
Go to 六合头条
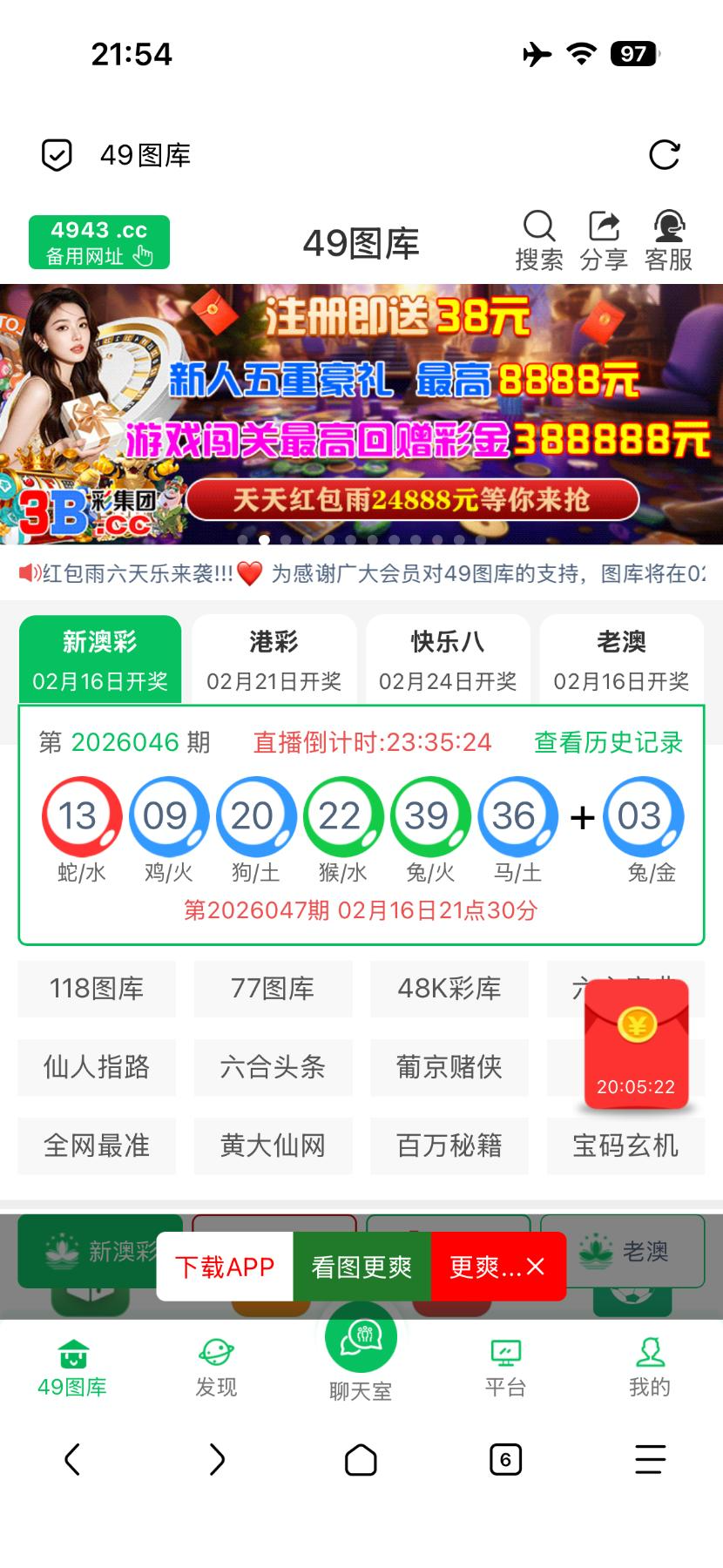273,1067
